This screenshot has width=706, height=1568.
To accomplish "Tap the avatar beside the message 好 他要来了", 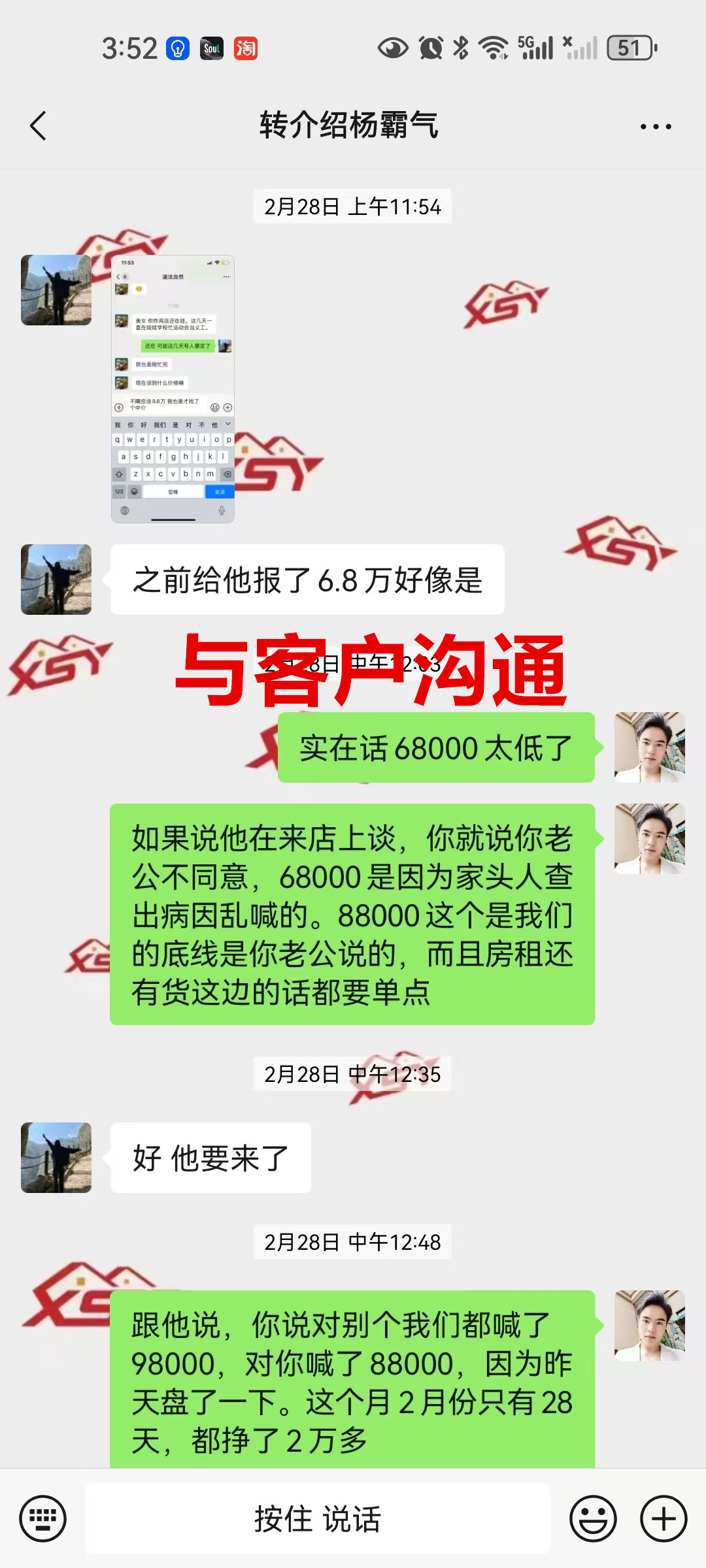I will click(x=56, y=1158).
